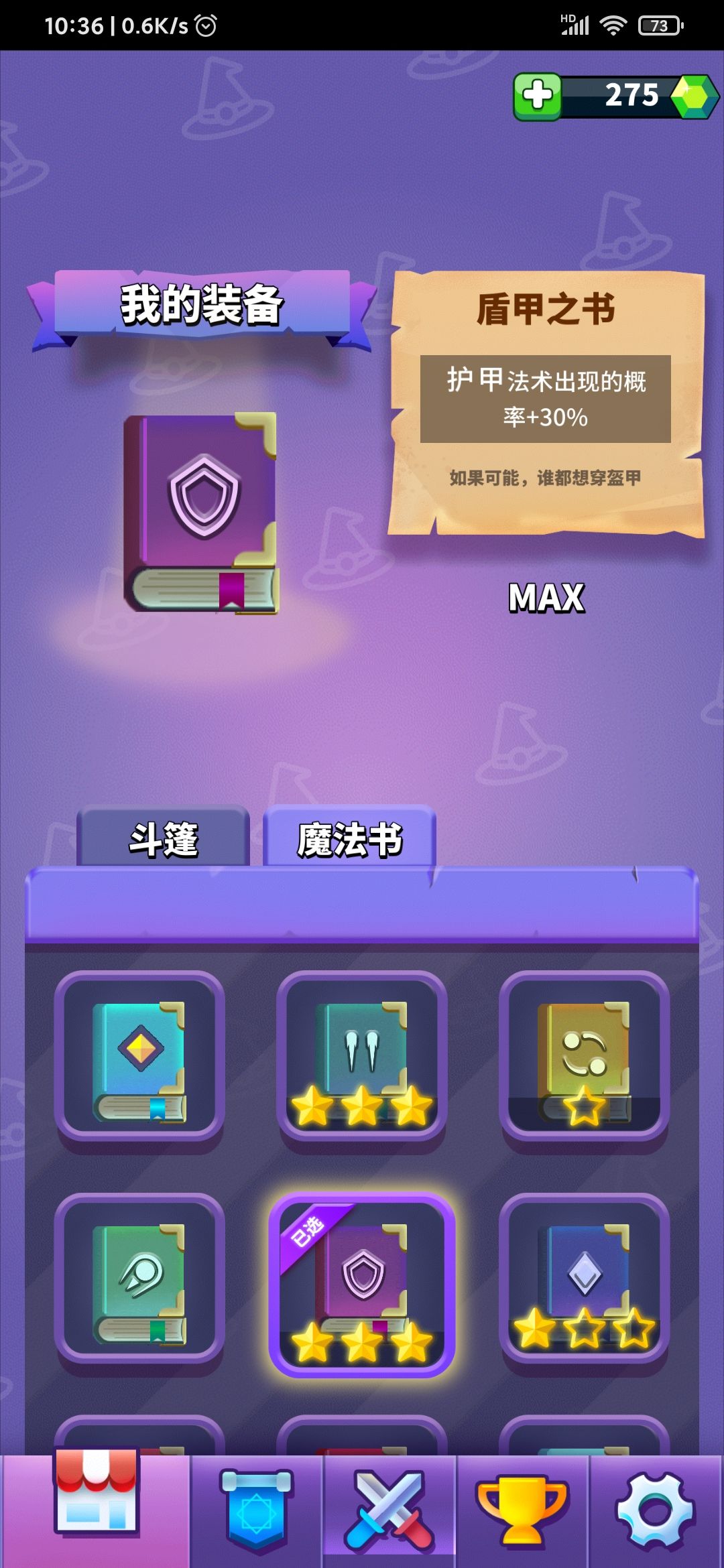Go to the crossed swords battle tab
Viewport: 724px width, 1568px height.
tap(389, 1511)
